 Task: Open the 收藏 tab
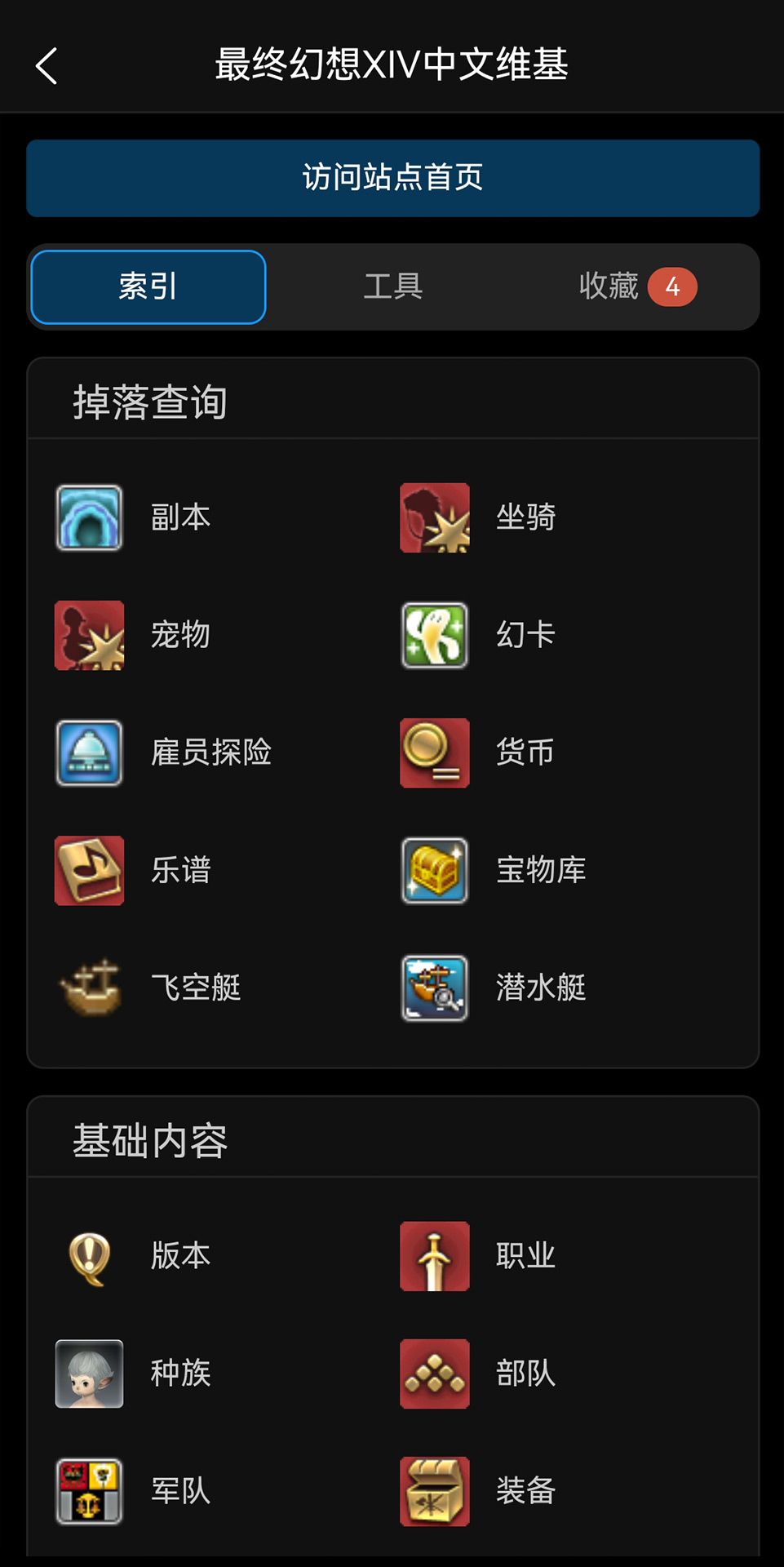[637, 286]
